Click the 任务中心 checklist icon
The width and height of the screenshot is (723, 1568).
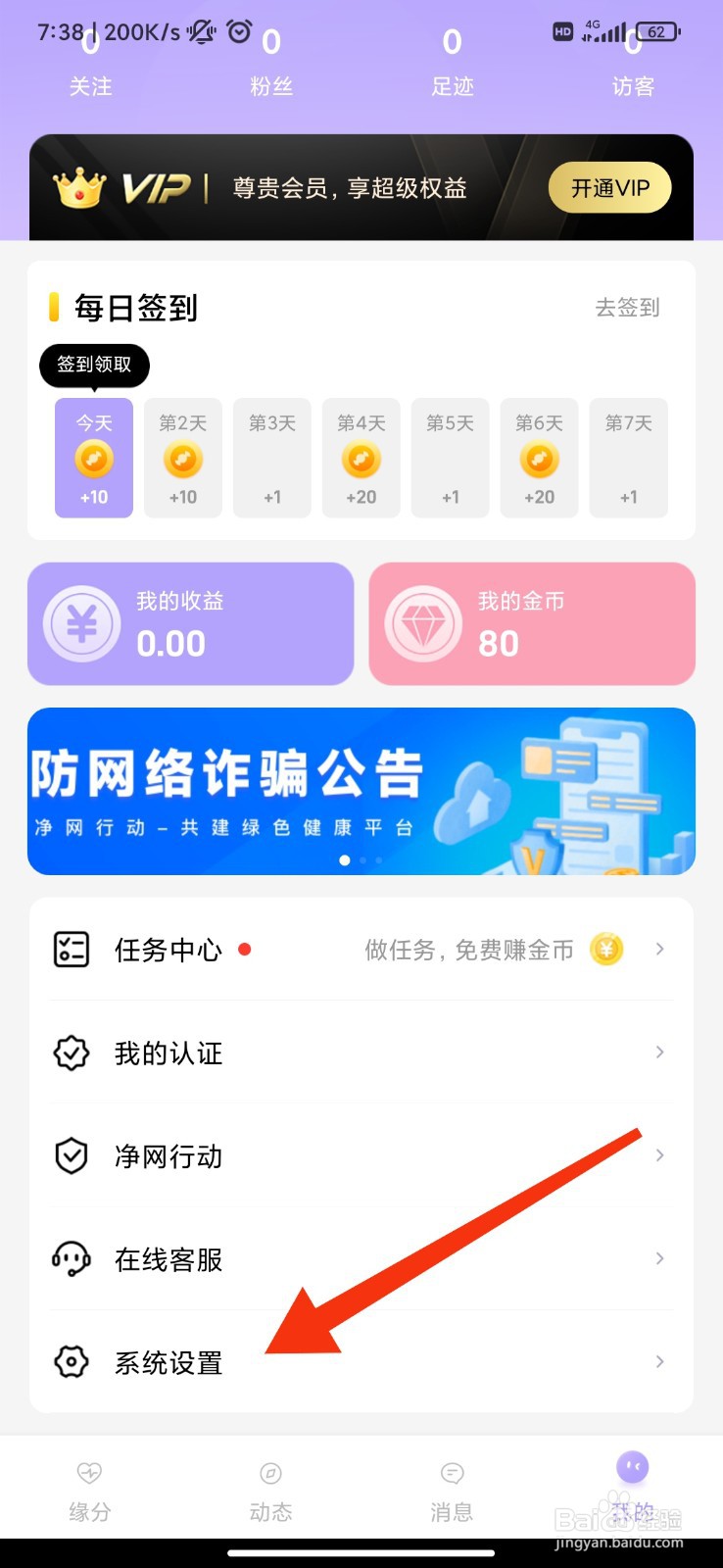[x=70, y=949]
